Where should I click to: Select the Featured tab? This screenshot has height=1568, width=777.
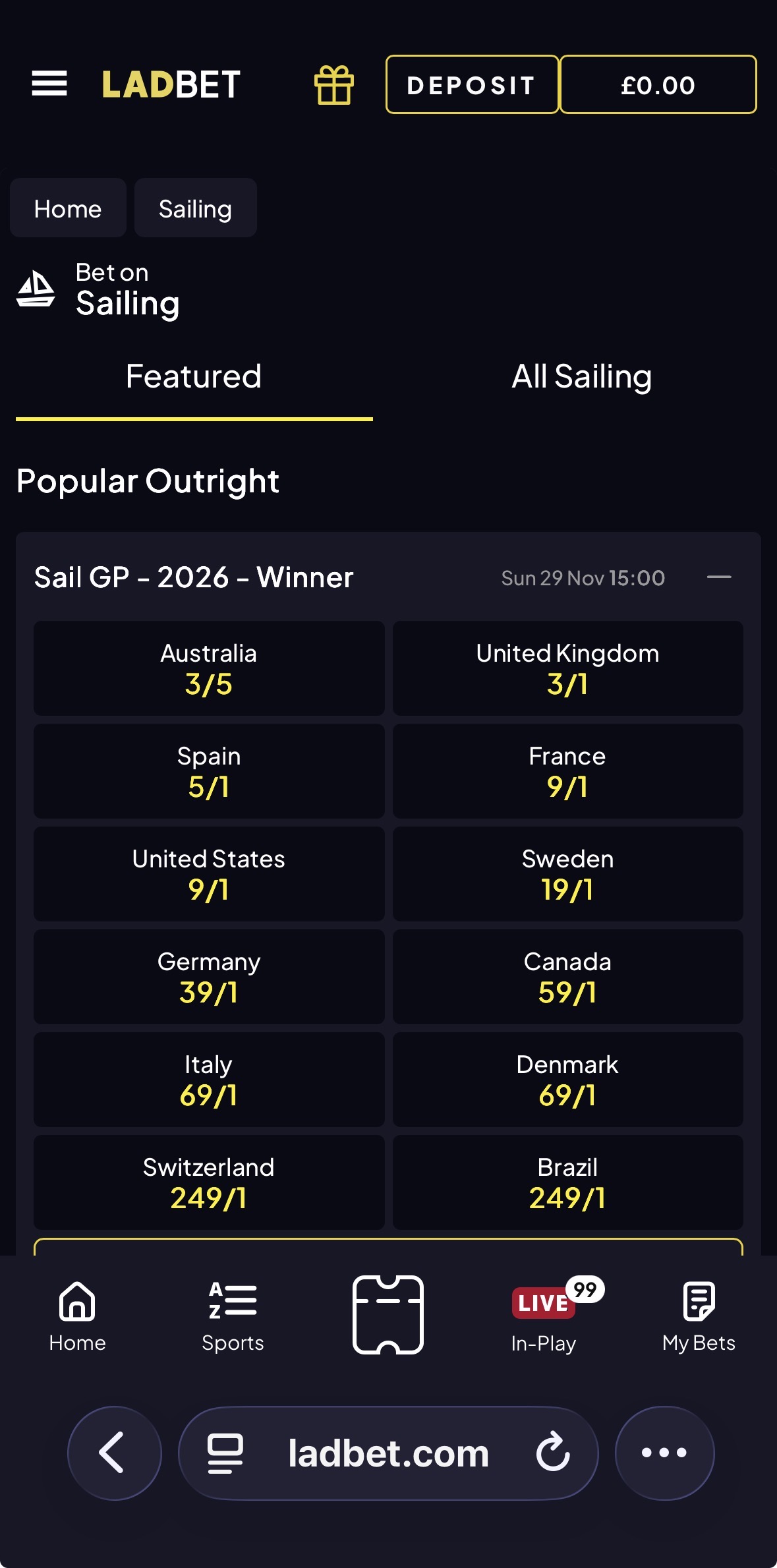(194, 378)
